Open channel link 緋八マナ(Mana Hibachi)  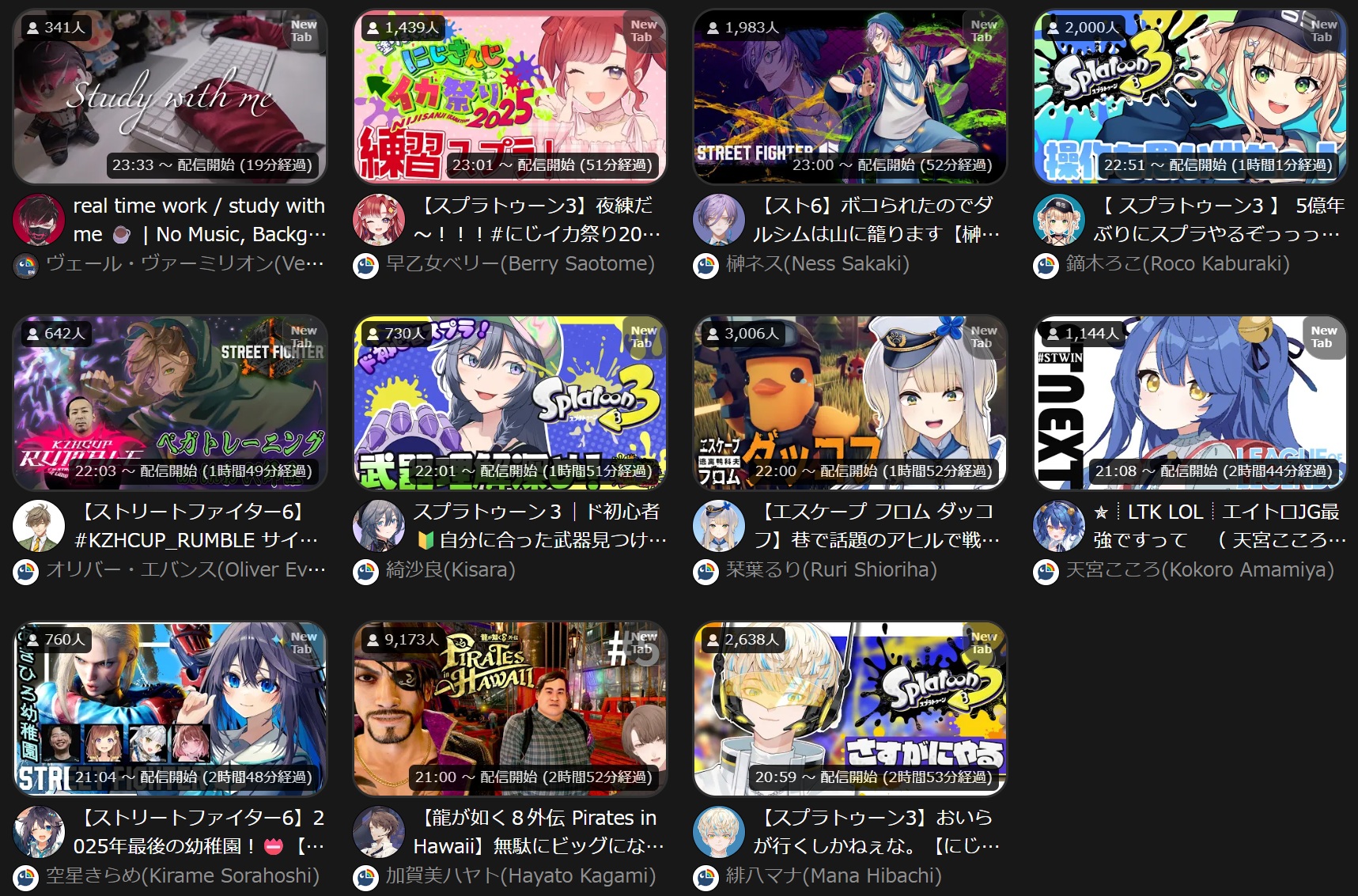click(x=833, y=876)
